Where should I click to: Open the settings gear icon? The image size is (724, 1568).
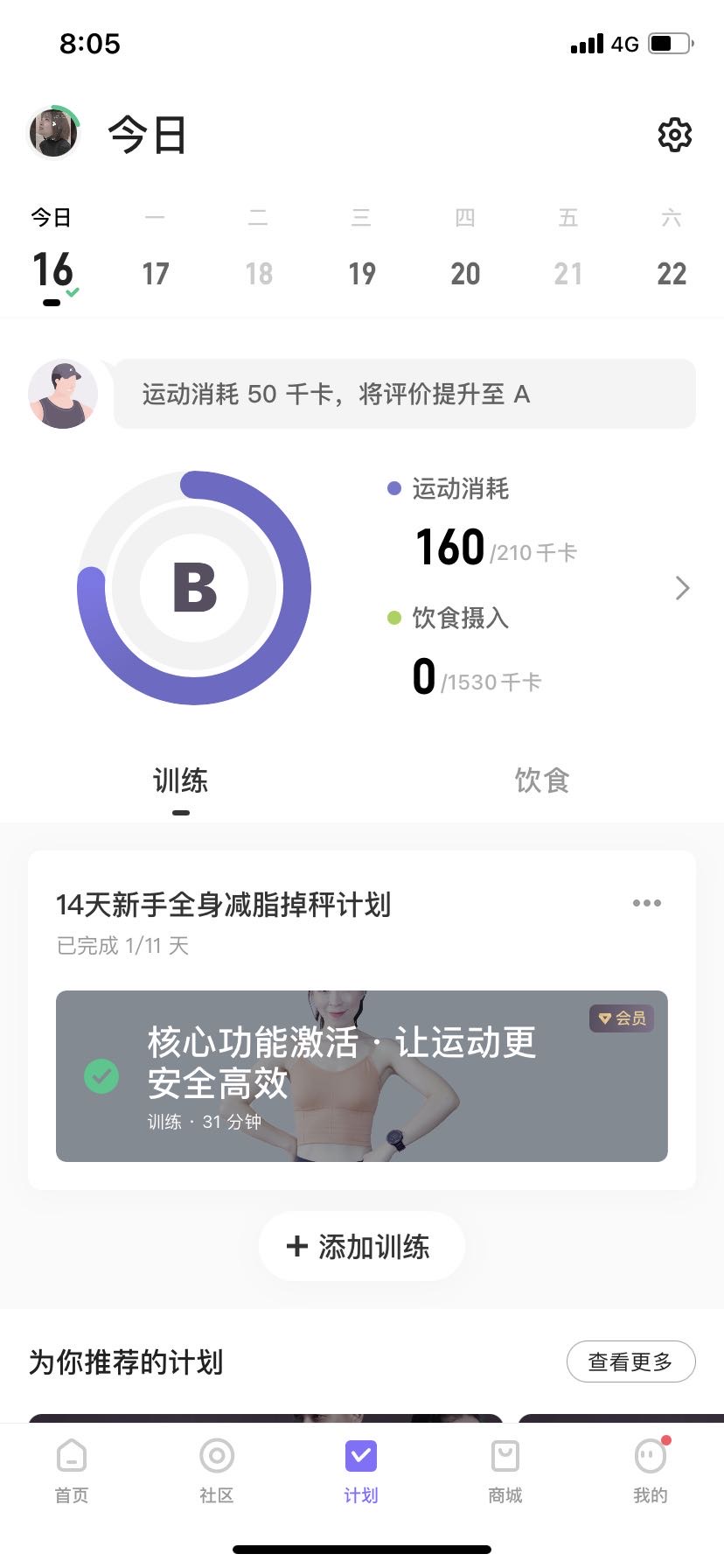[x=674, y=135]
